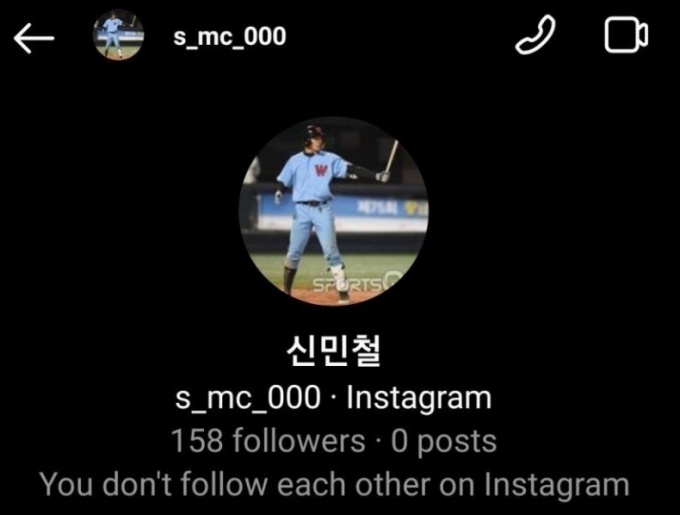Open s_mc_000 profile from header username
Image resolution: width=680 pixels, height=515 pixels.
click(230, 37)
